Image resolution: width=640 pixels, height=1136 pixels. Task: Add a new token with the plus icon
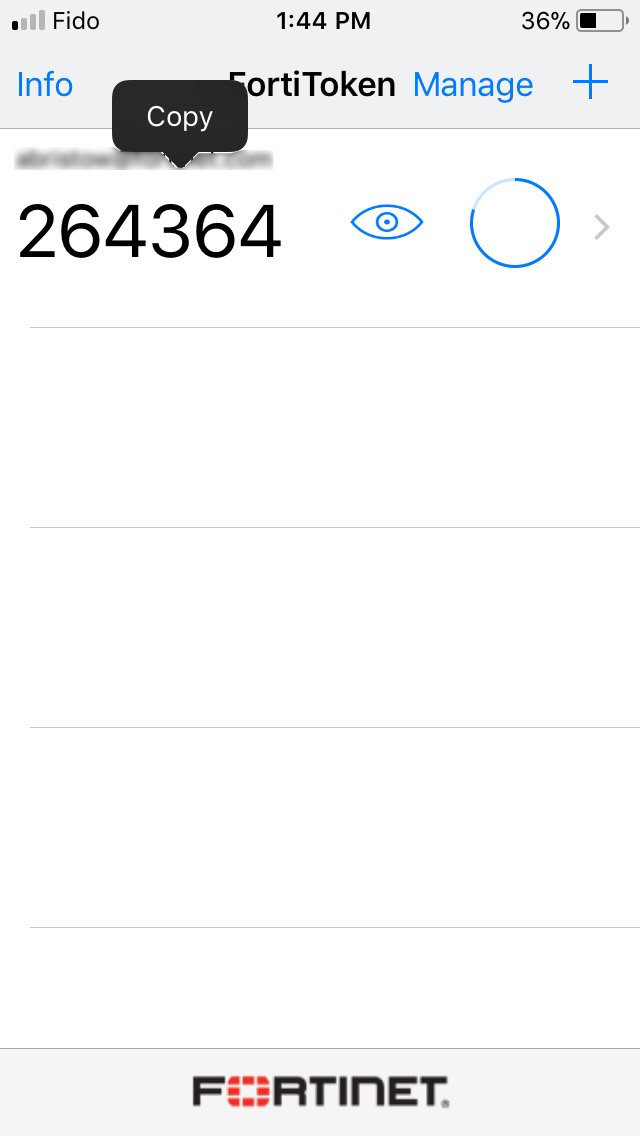click(590, 83)
